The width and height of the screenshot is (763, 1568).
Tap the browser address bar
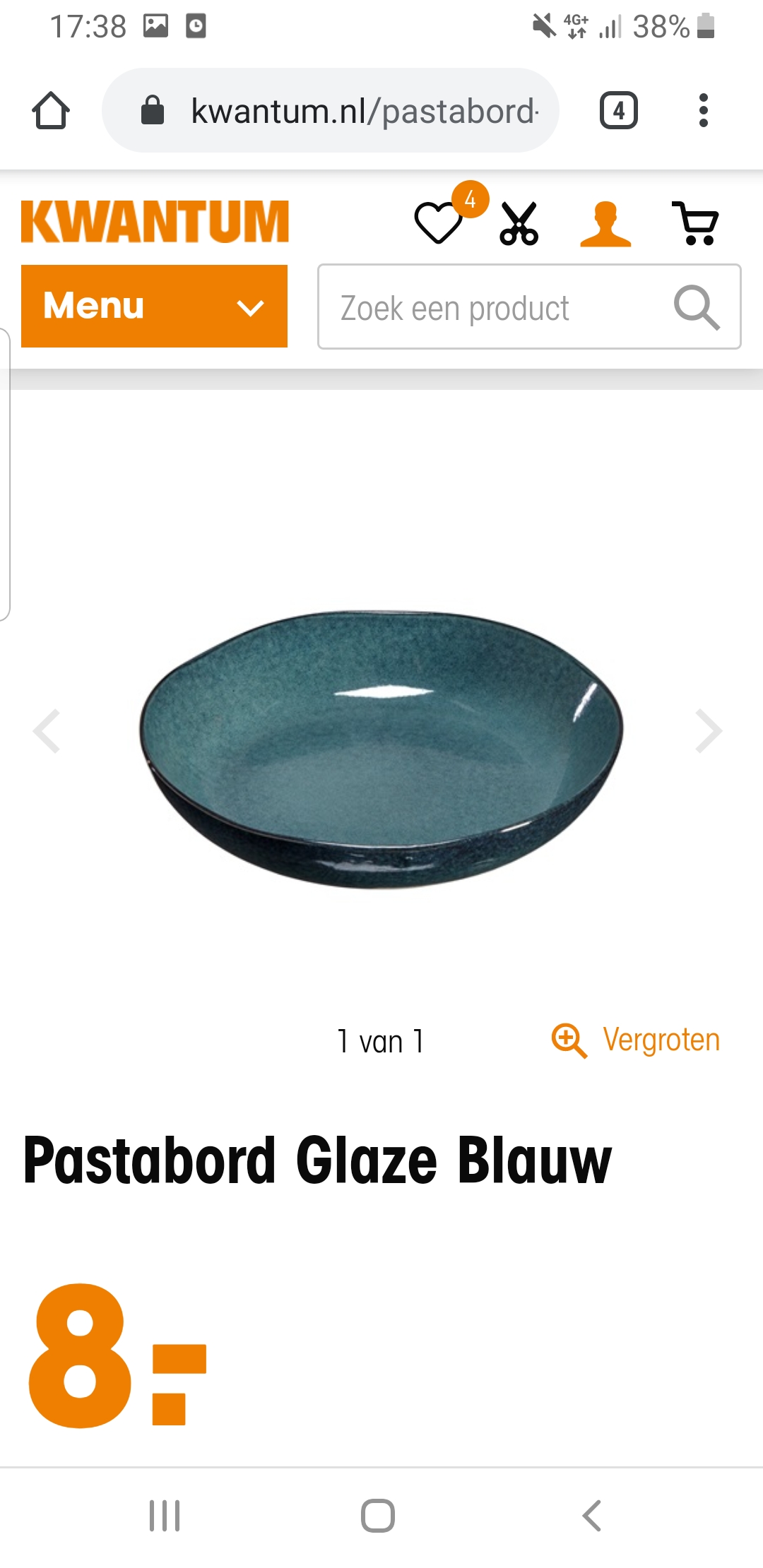[x=331, y=110]
